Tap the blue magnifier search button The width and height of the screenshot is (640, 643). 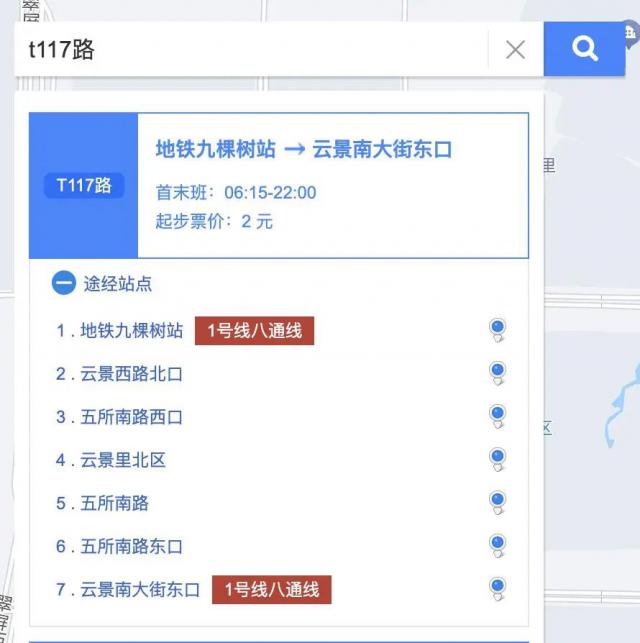point(584,48)
